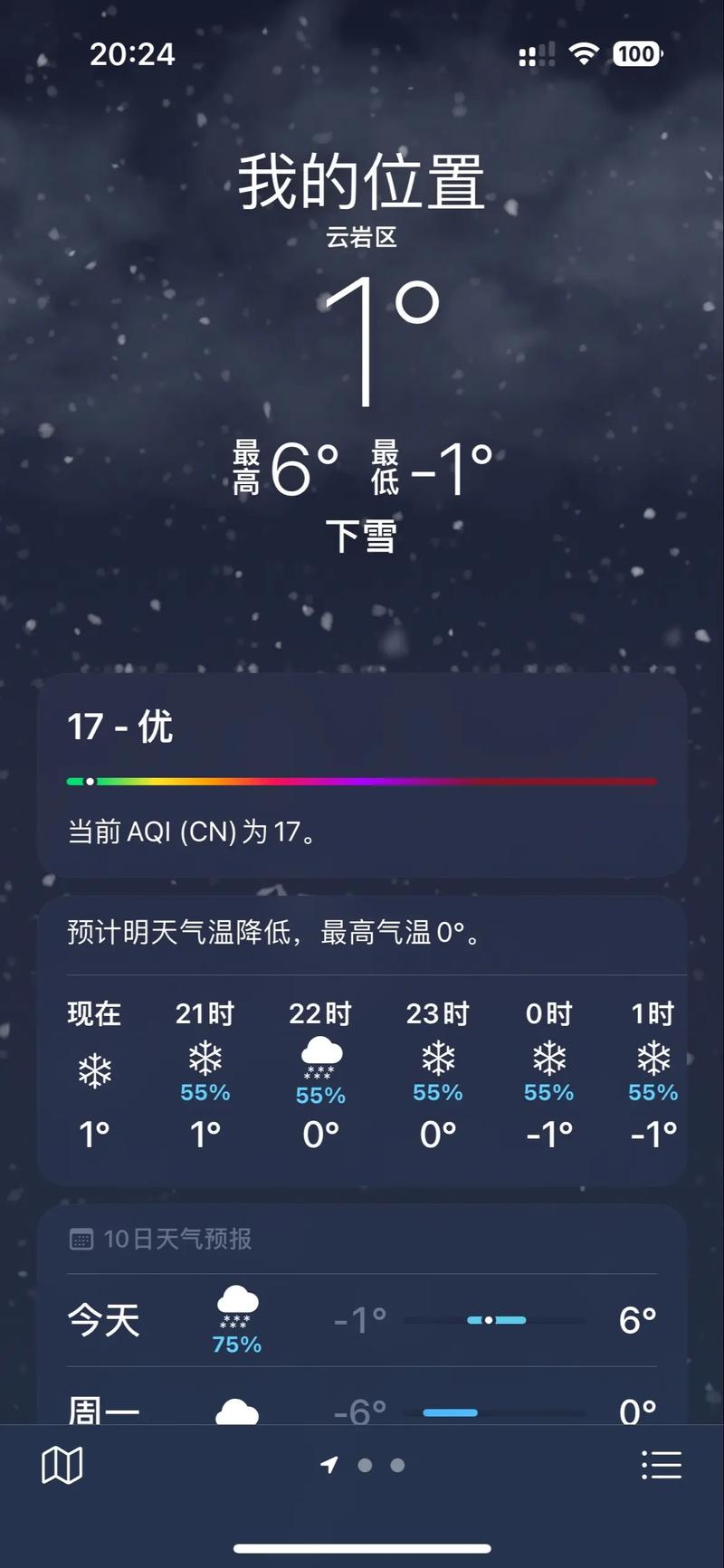Open the air quality card showing 17 - 优

click(x=362, y=774)
